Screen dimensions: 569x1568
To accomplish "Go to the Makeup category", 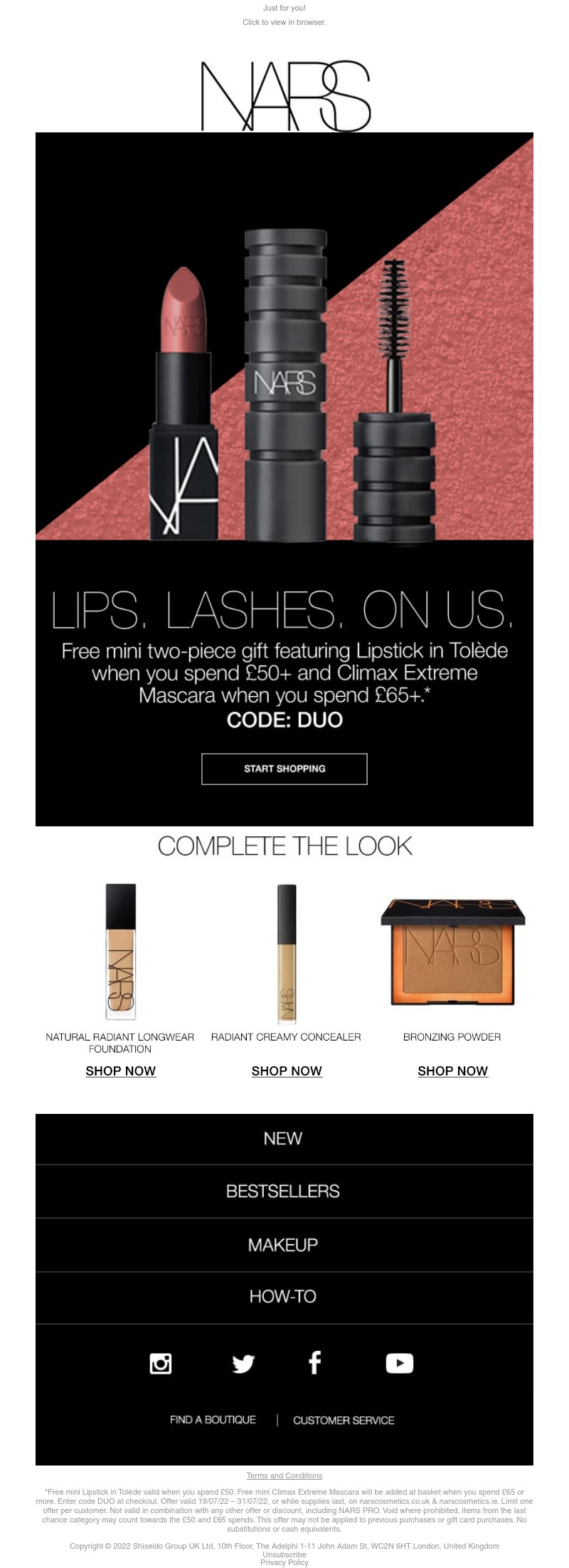I will 283,1245.
